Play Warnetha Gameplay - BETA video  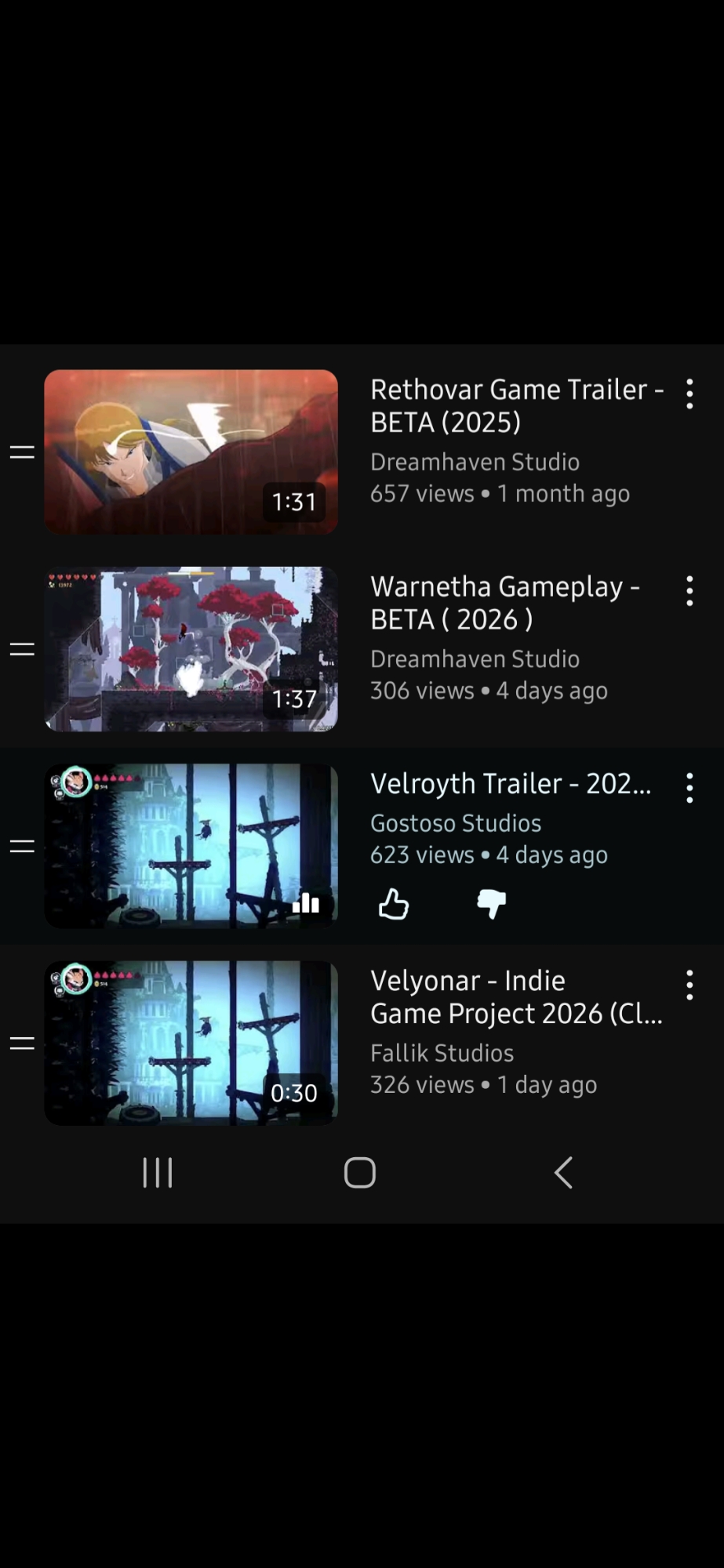coord(191,649)
